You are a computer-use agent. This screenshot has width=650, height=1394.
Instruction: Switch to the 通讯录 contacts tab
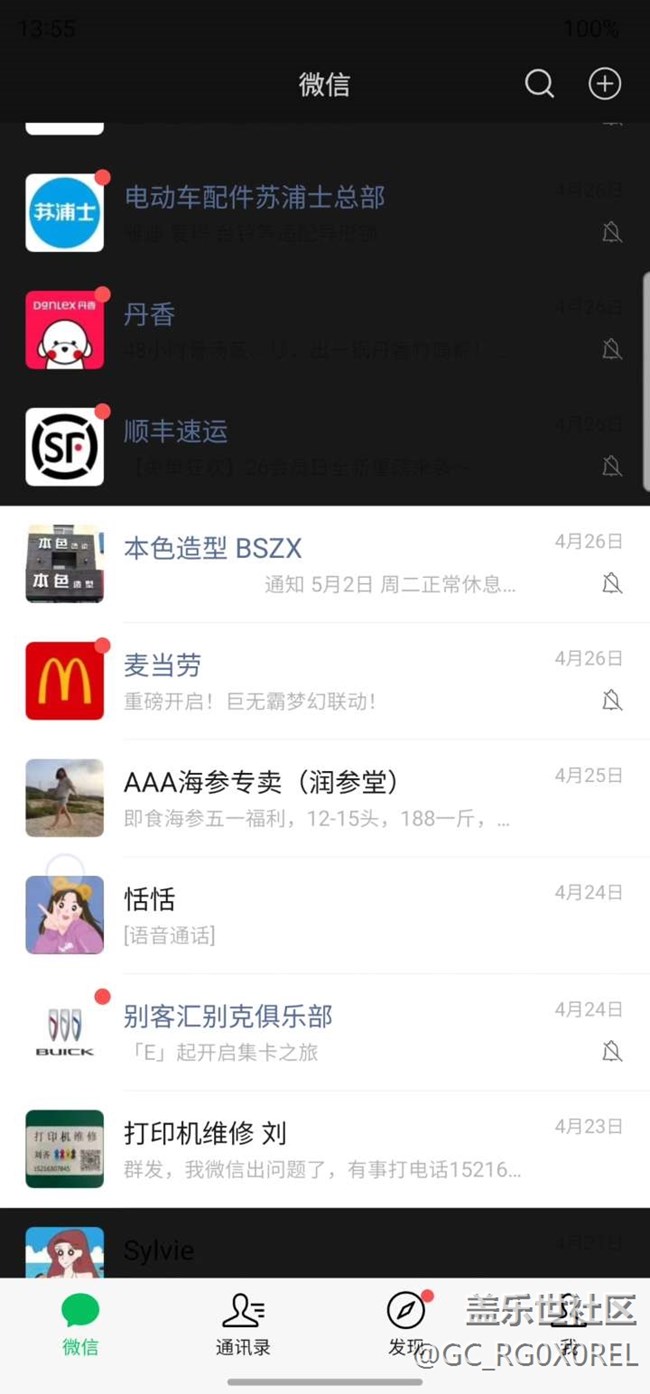point(243,1325)
